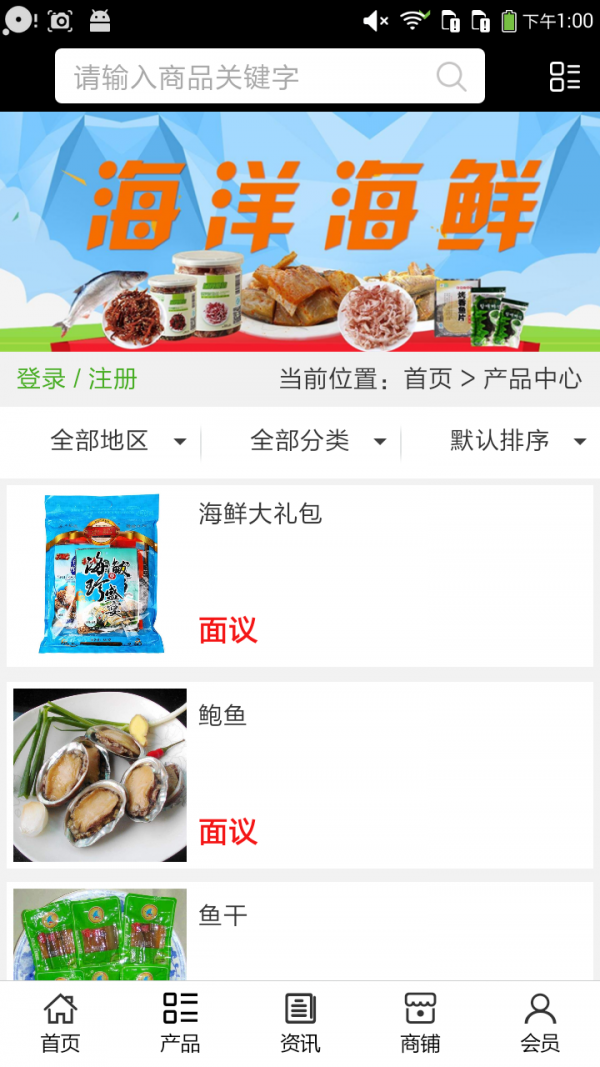View the 鲍鱼 product
Viewport: 600px width, 1067px height.
pos(300,775)
